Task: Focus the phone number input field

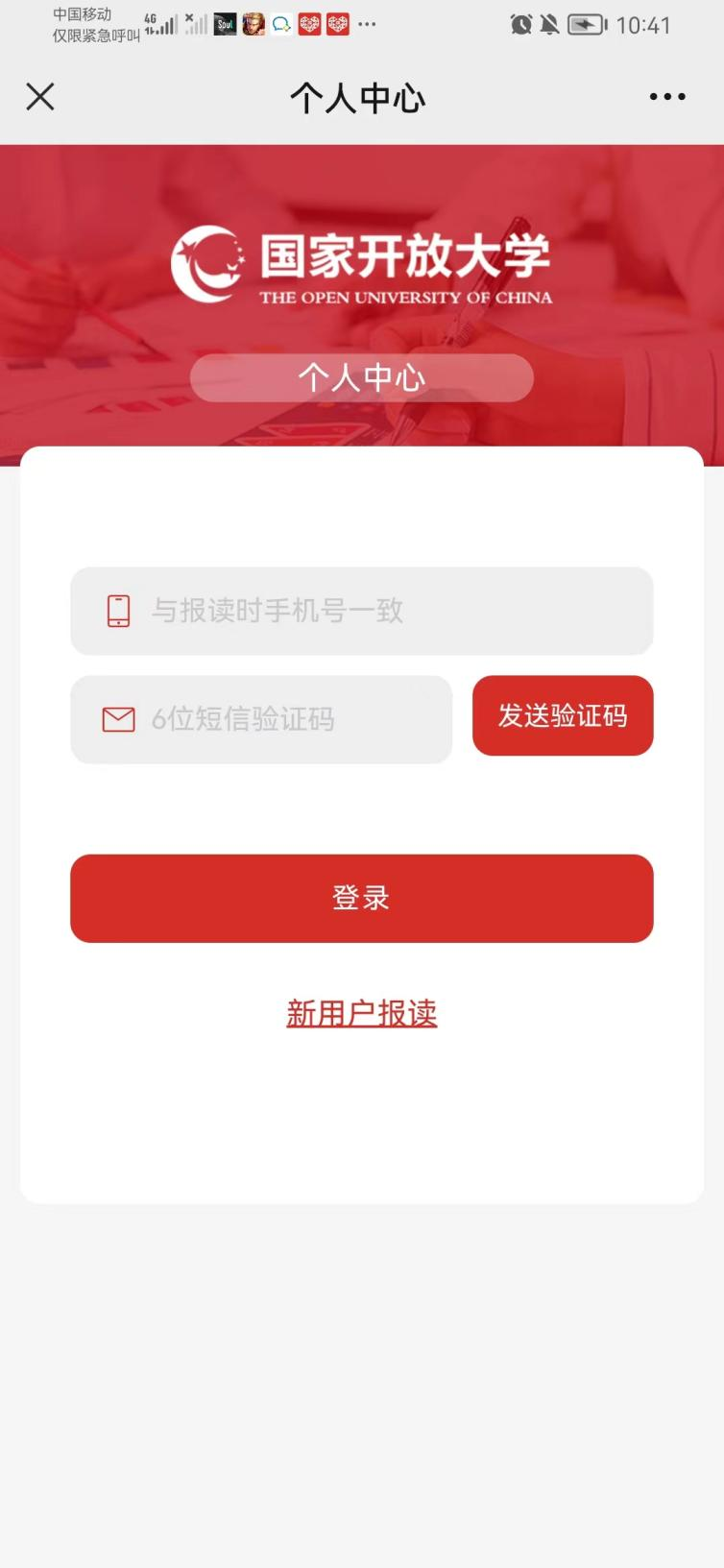Action: pyautogui.click(x=362, y=611)
